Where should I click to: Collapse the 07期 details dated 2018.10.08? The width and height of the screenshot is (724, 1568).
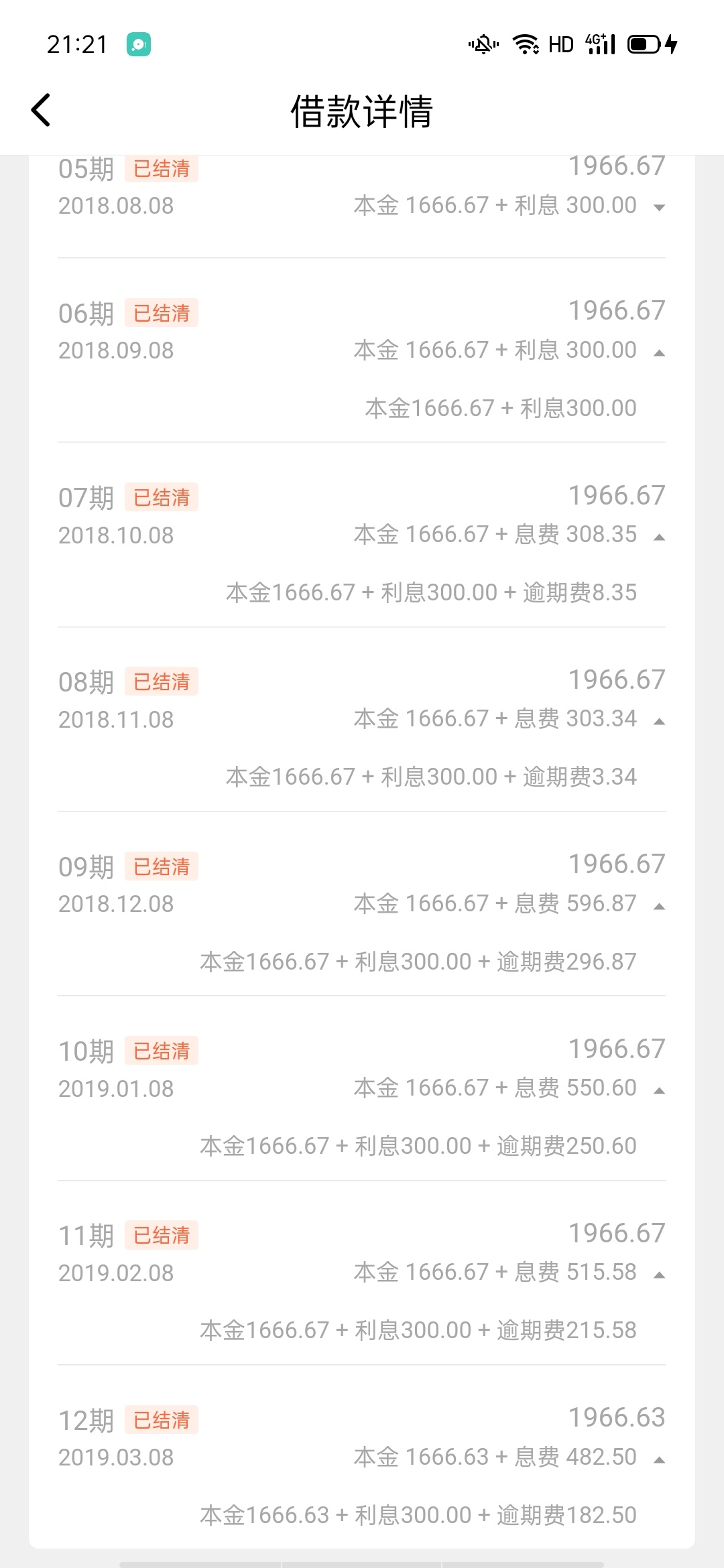(x=660, y=537)
